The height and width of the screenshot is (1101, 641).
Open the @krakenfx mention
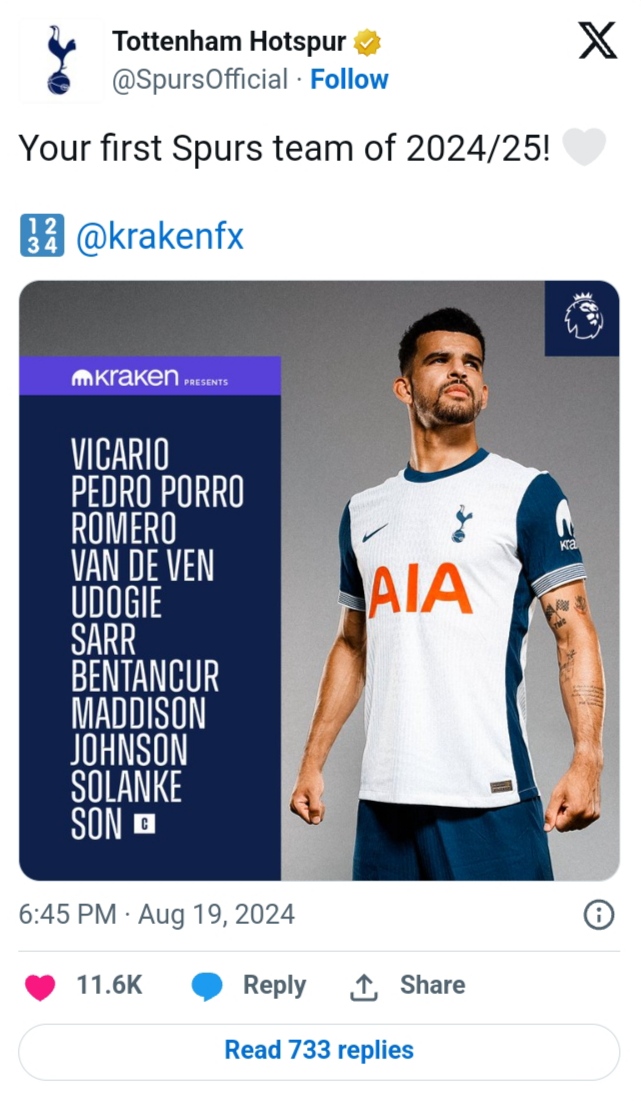click(159, 238)
